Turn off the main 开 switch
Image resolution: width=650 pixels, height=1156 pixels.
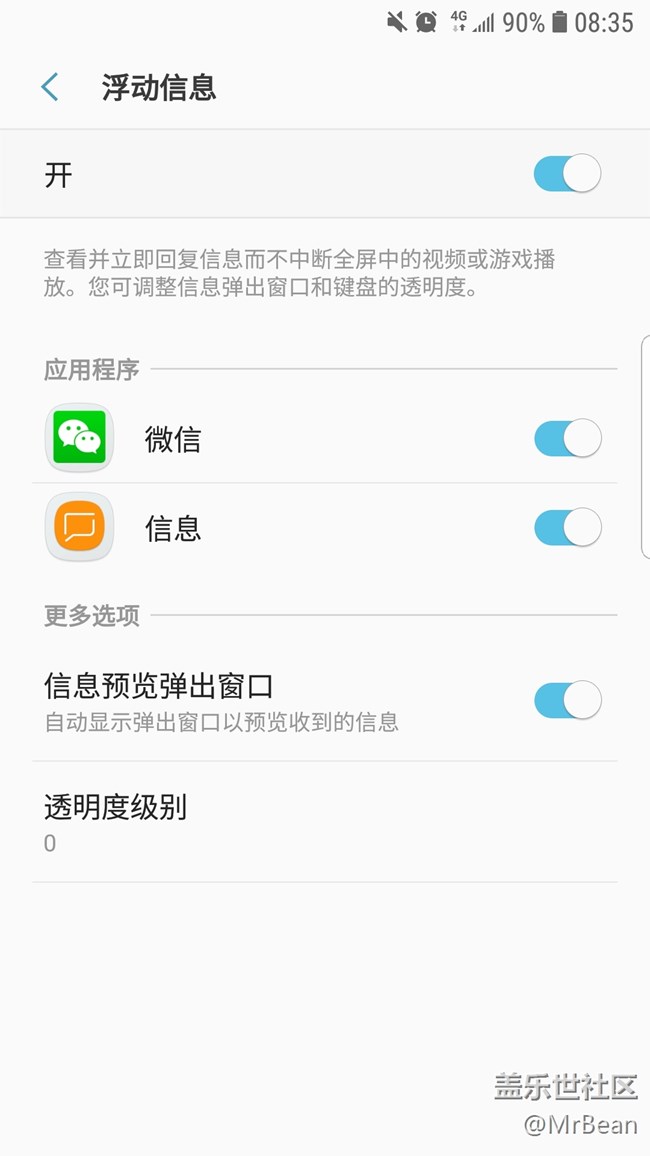pos(567,174)
